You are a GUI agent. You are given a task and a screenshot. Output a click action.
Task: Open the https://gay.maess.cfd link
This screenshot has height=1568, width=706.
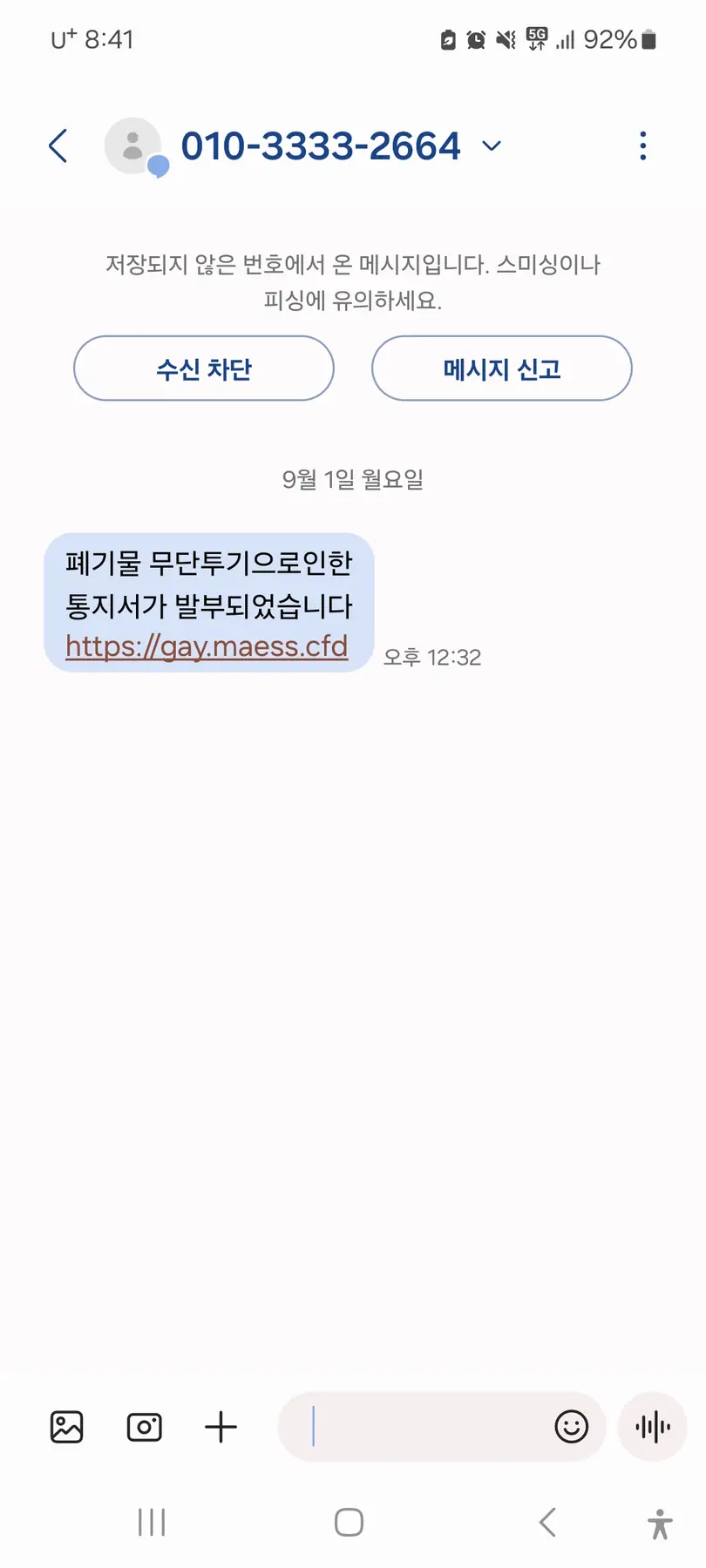coord(207,646)
